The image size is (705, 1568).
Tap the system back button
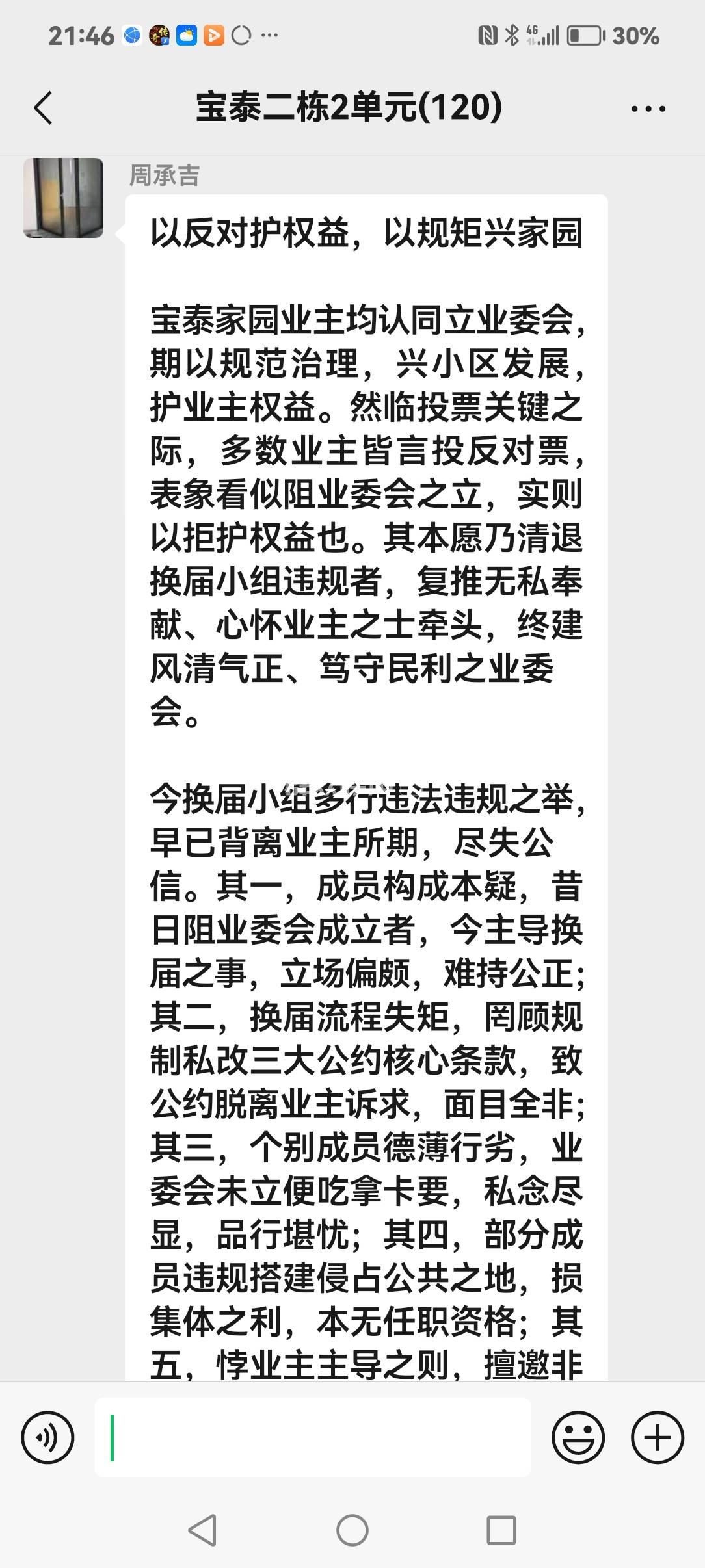click(202, 1530)
